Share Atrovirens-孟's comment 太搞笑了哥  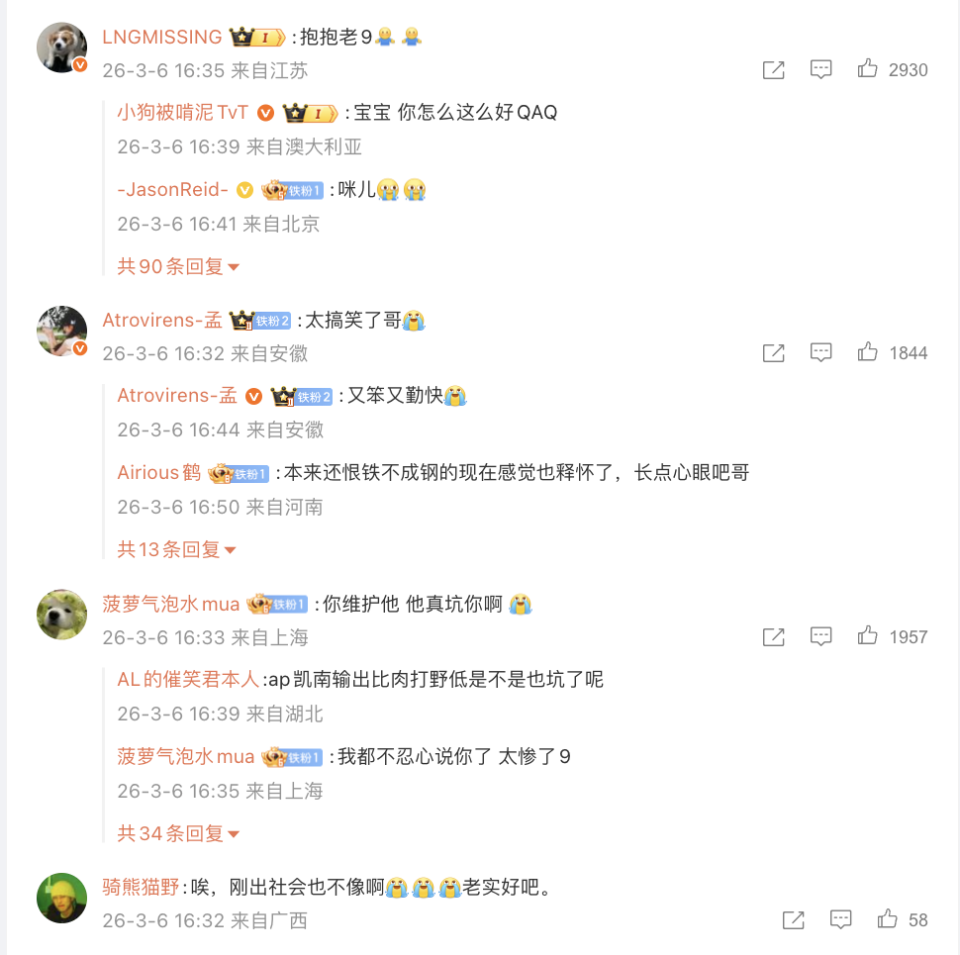(x=773, y=352)
